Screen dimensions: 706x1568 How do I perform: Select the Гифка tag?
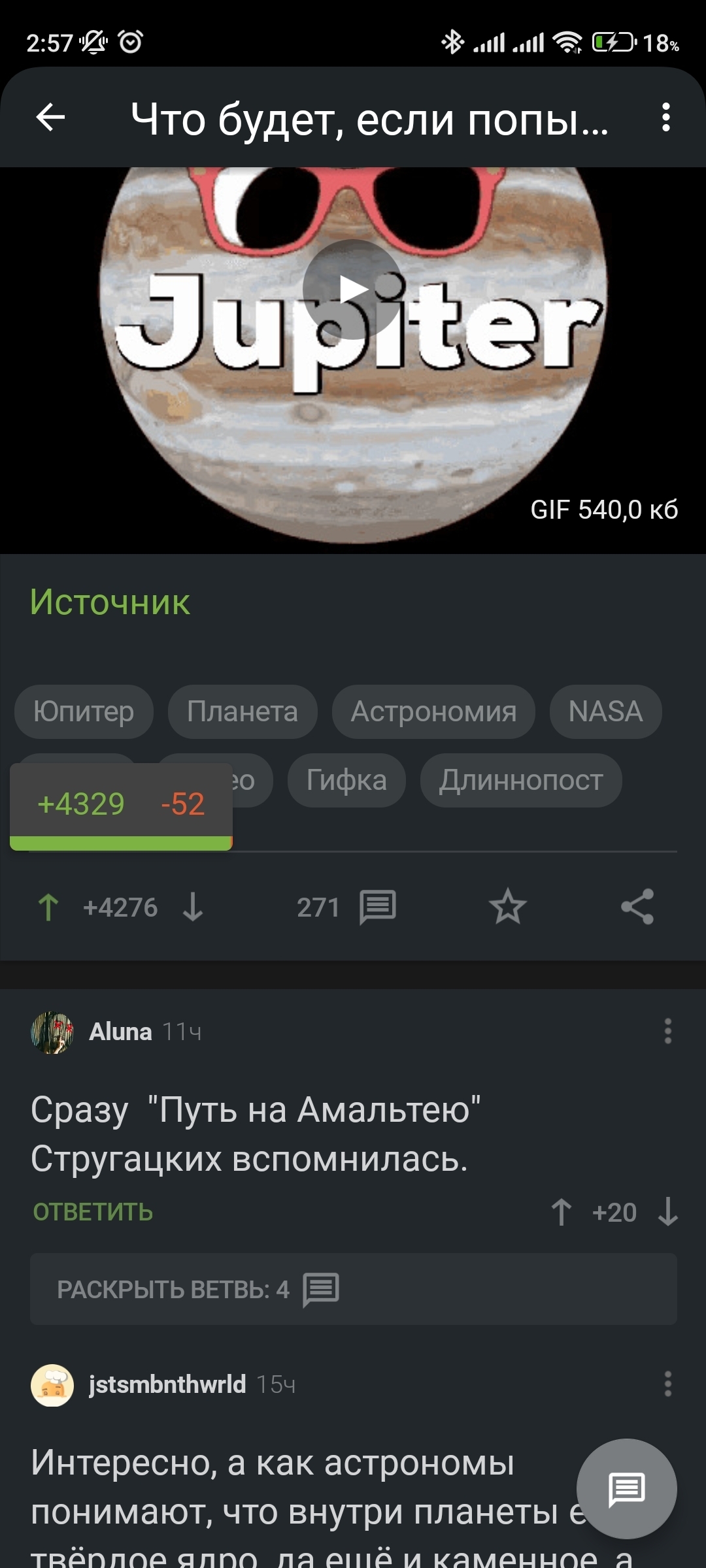pyautogui.click(x=346, y=780)
